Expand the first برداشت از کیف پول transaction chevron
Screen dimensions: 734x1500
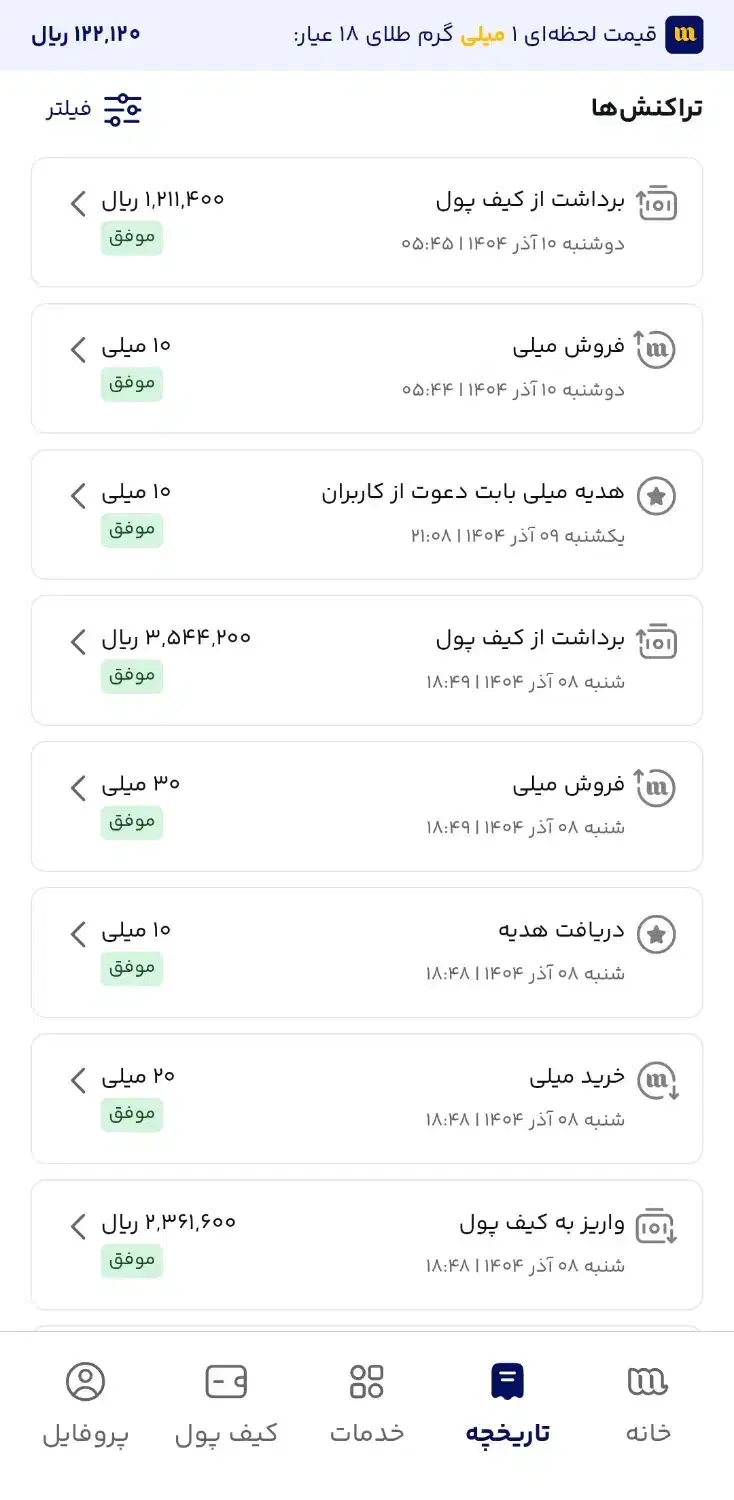77,204
